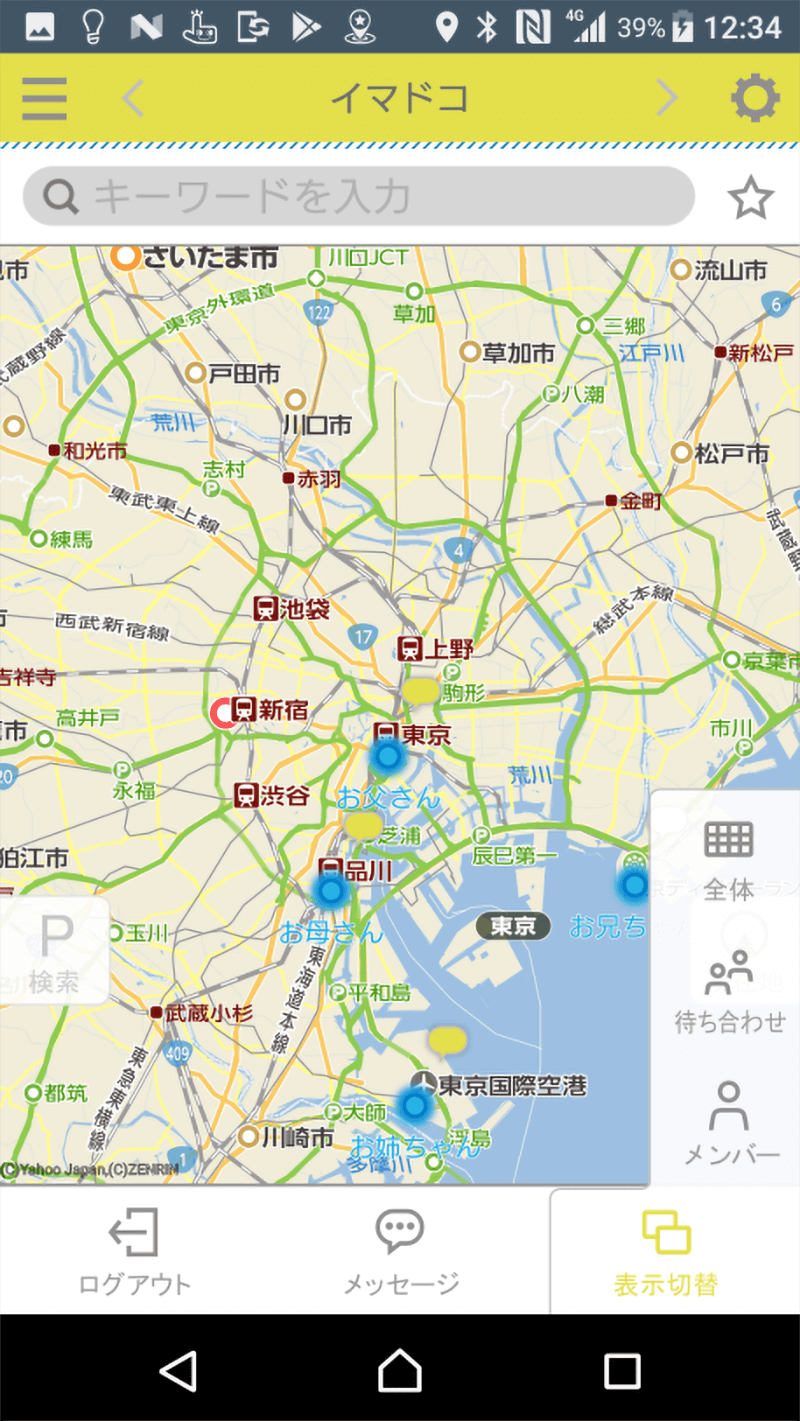Open メンバー list

click(x=731, y=1124)
